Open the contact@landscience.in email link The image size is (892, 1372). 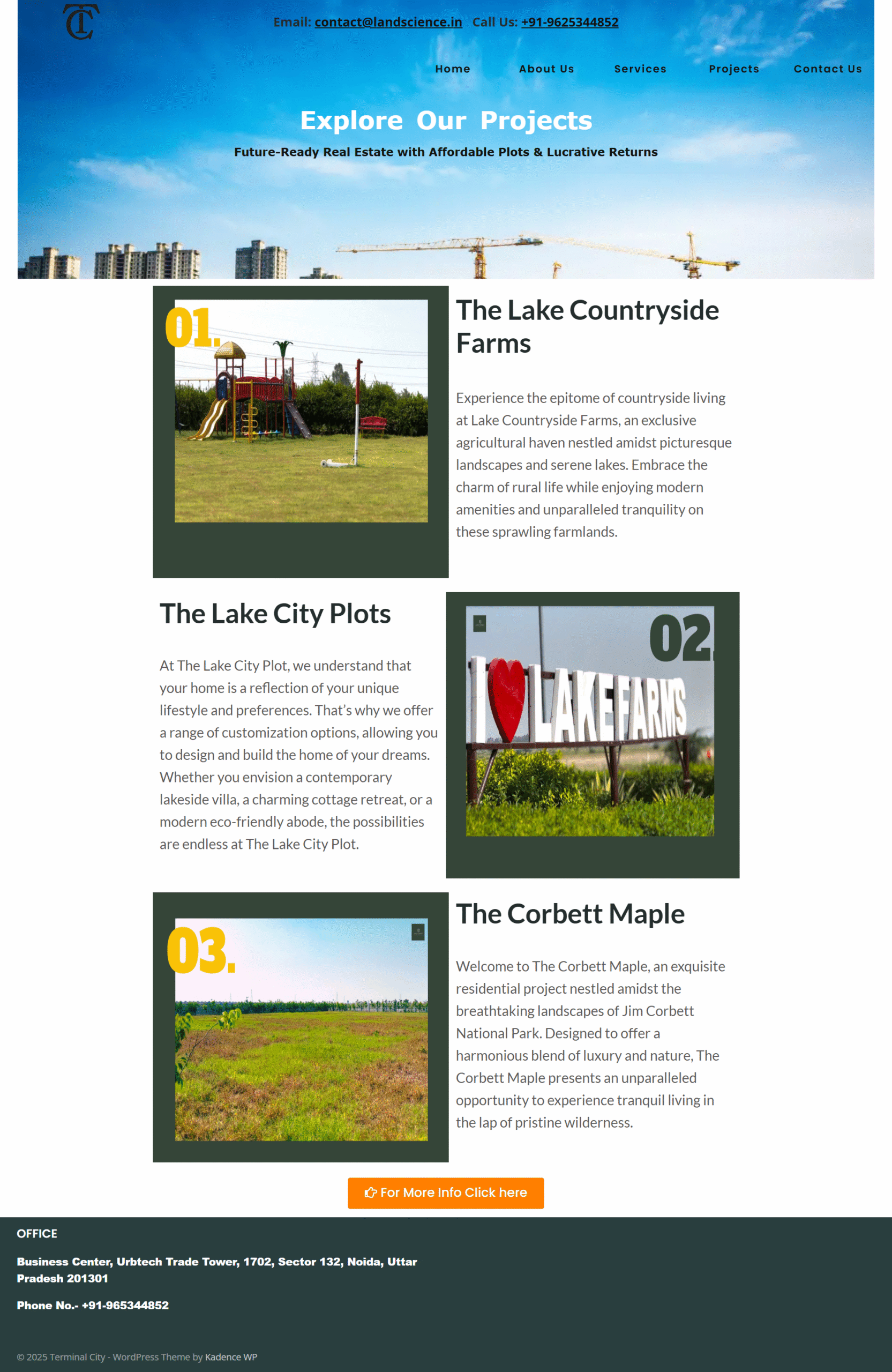point(388,22)
